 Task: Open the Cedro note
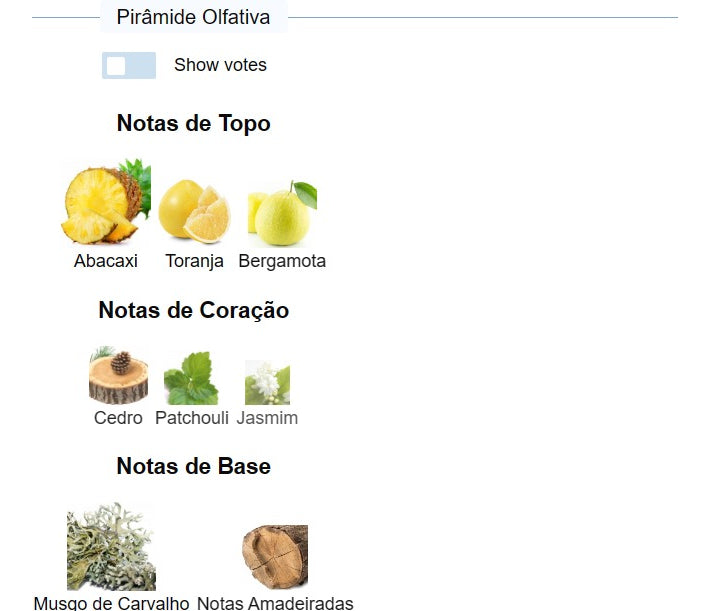118,376
